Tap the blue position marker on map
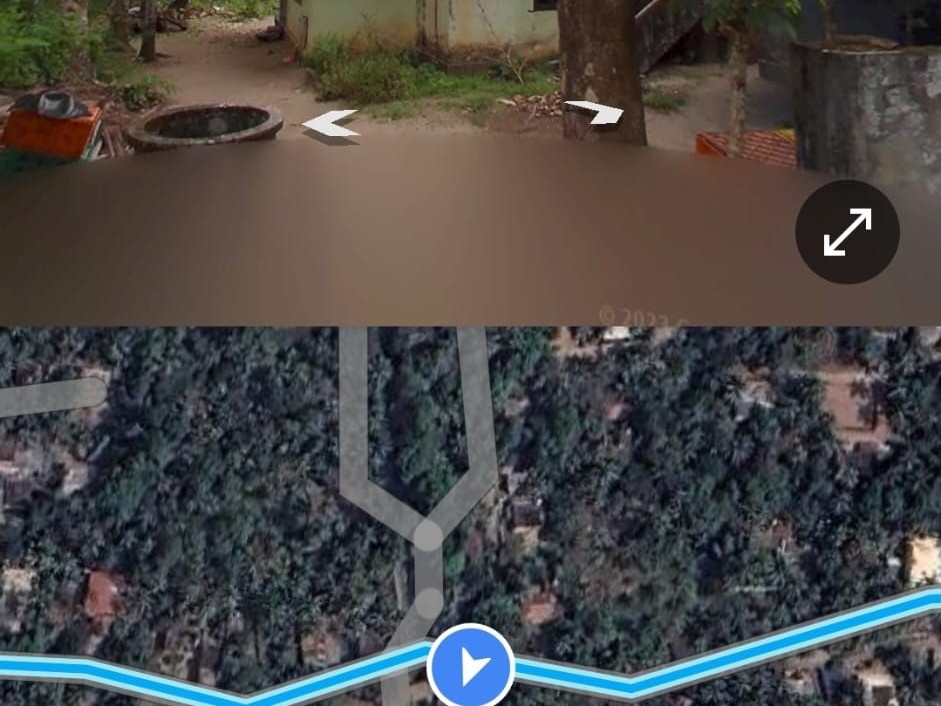The width and height of the screenshot is (941, 706). tap(471, 665)
